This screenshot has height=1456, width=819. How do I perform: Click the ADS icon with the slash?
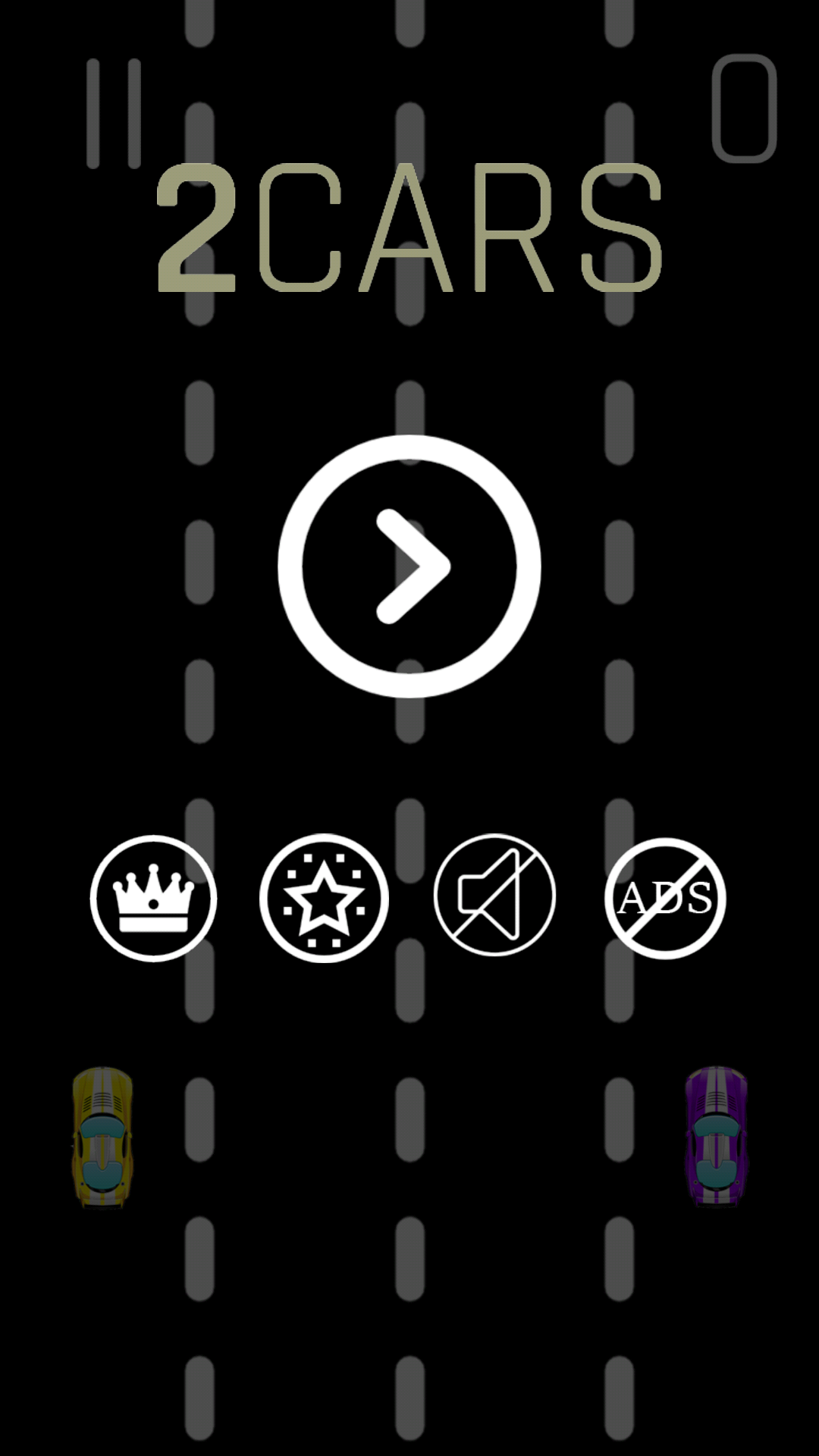pos(666,897)
